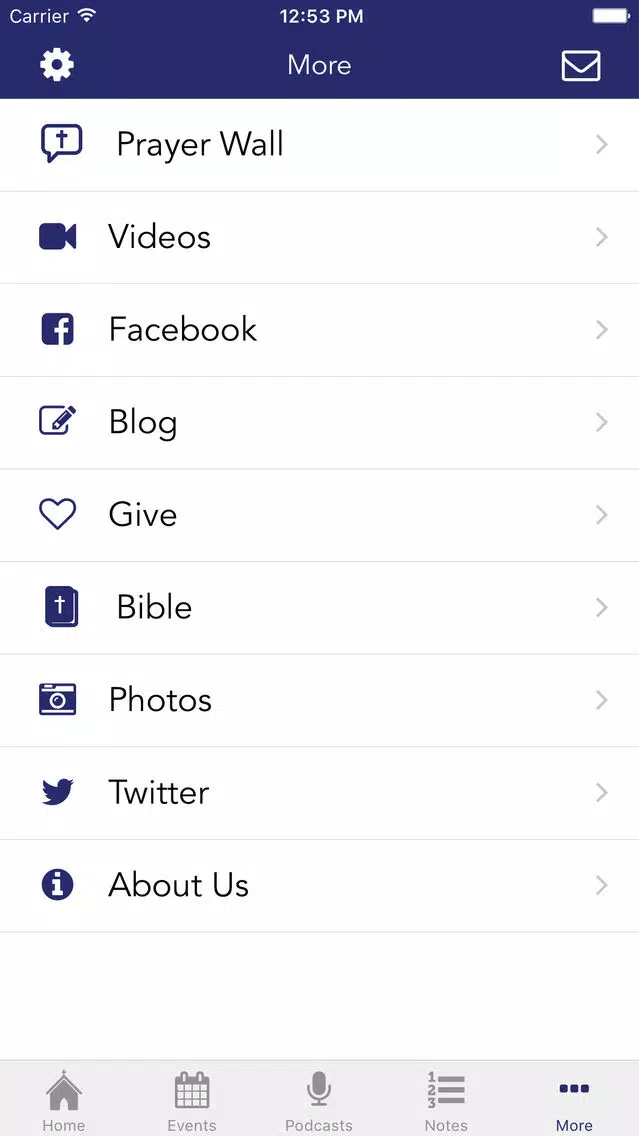This screenshot has height=1136, width=639.
Task: Open the Bible row
Action: coord(320,608)
